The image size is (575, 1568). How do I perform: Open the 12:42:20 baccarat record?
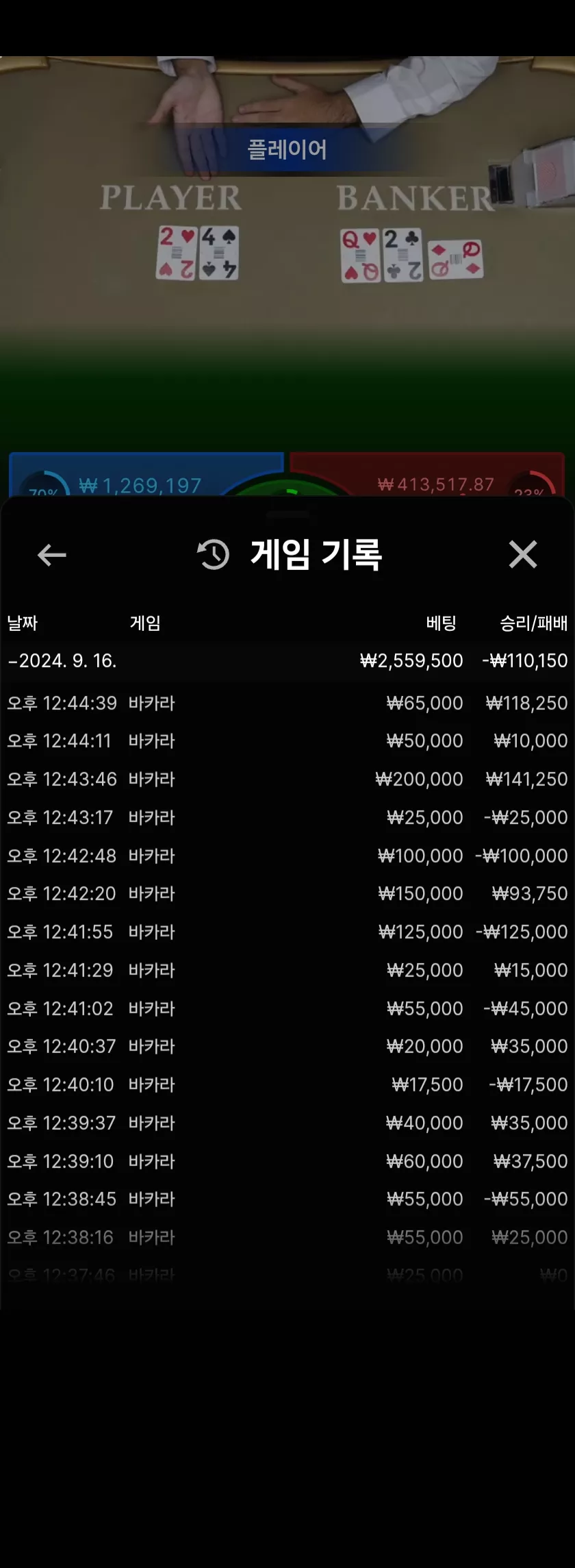coord(287,894)
